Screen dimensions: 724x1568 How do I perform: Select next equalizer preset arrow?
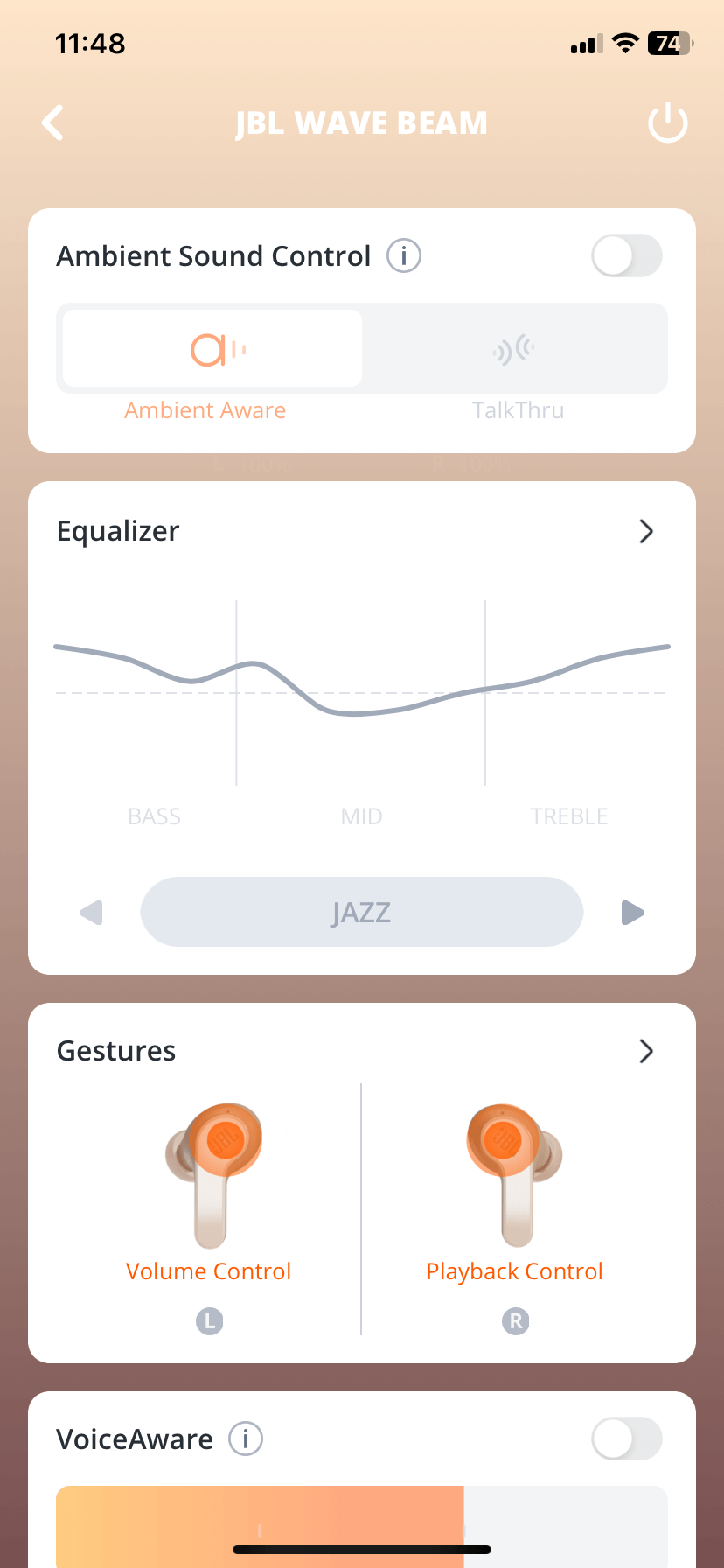pos(632,913)
